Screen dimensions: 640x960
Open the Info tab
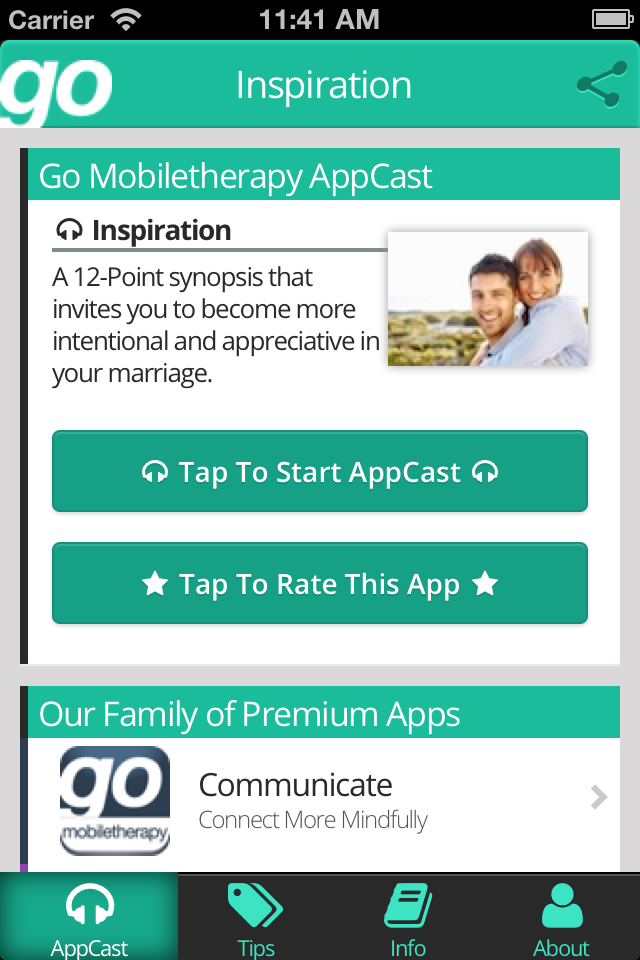(x=408, y=918)
